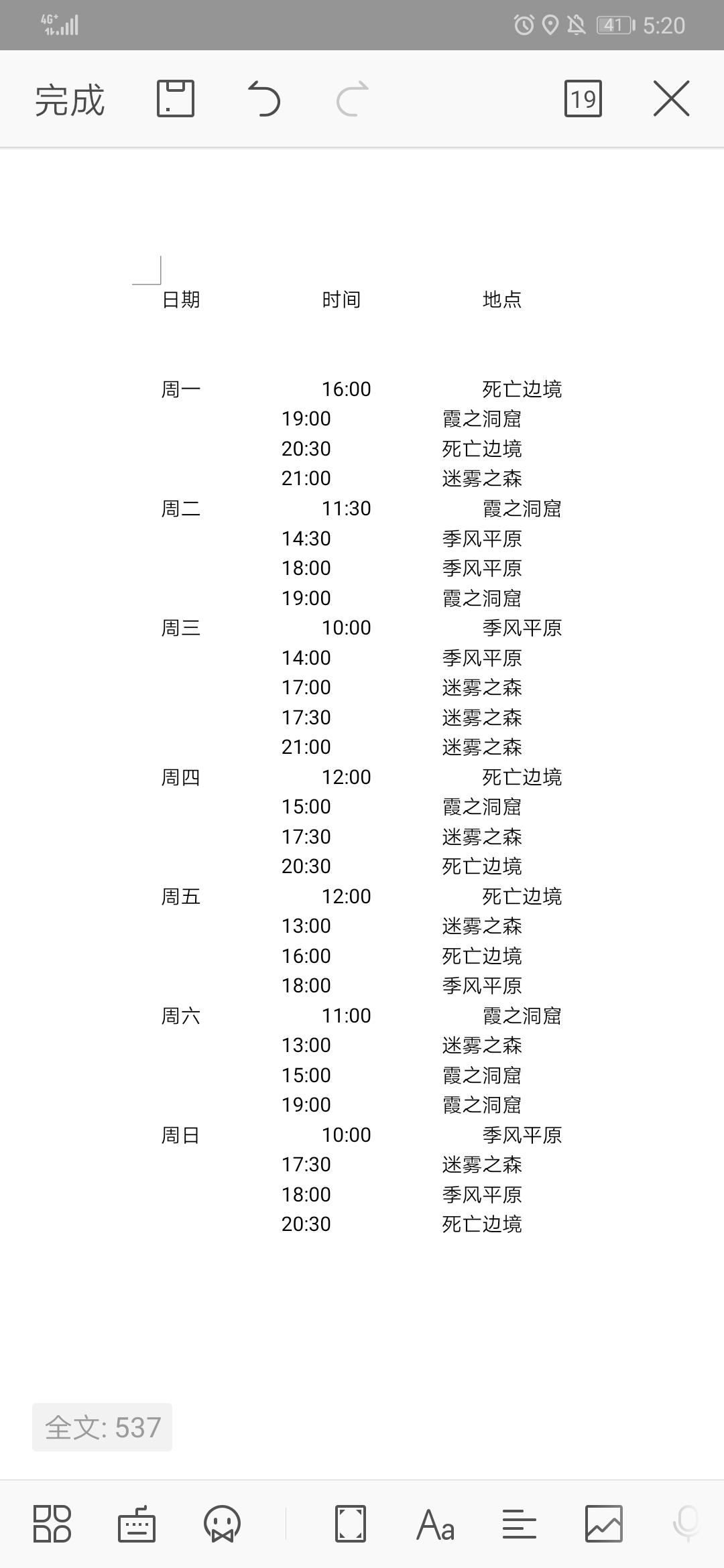Image resolution: width=724 pixels, height=1568 pixels.
Task: Open the Aa font formatting options
Action: pyautogui.click(x=435, y=1525)
